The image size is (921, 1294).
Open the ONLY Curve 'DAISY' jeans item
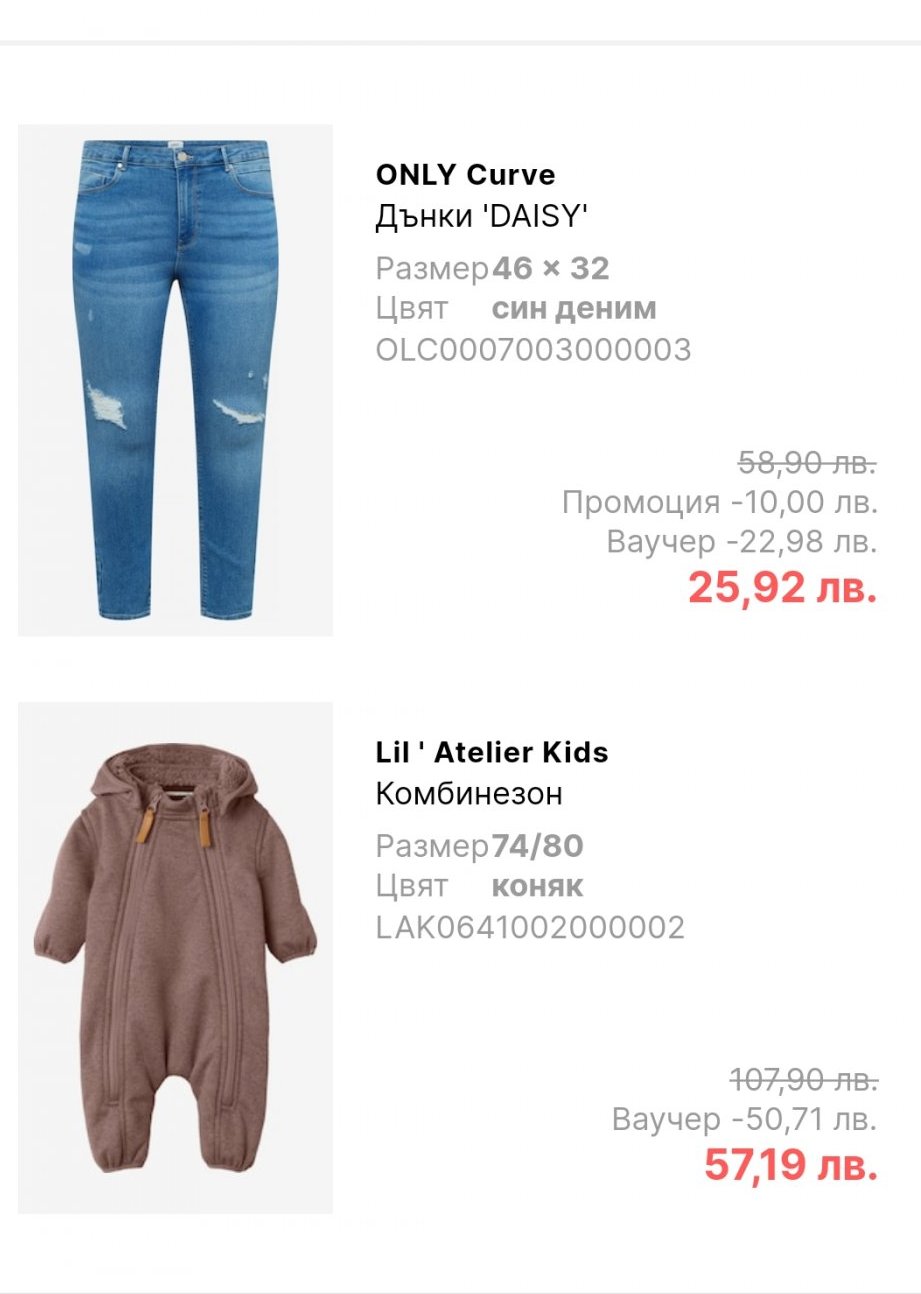point(175,380)
